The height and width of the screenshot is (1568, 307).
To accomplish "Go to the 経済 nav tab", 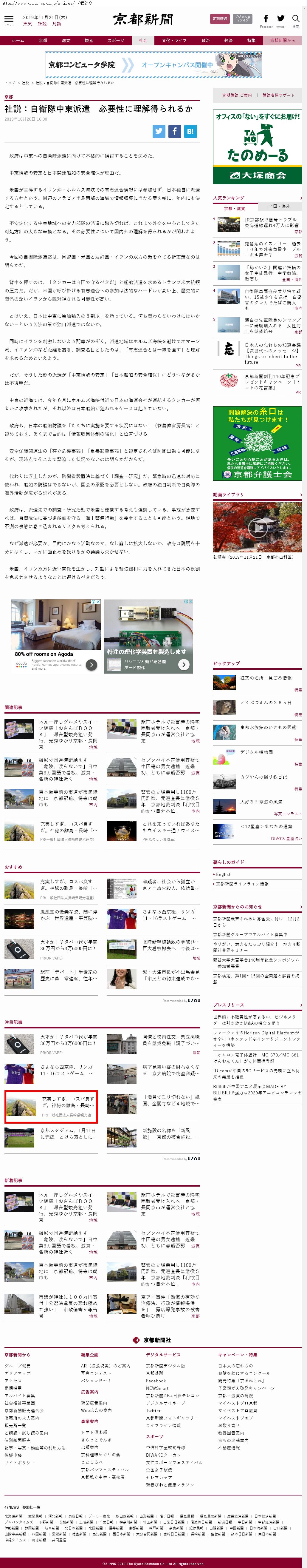I will pos(228,40).
